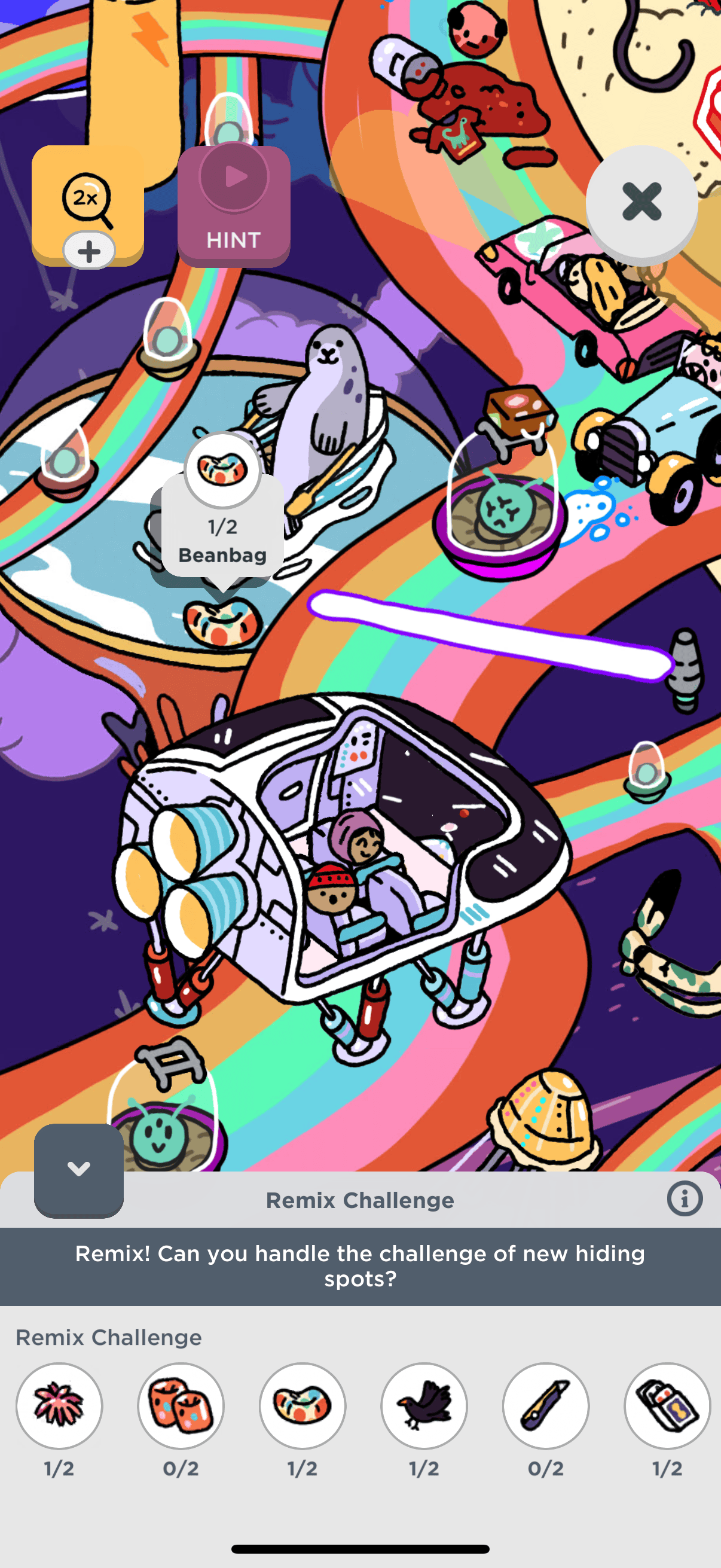
Task: Close the hidden object level
Action: (x=641, y=202)
